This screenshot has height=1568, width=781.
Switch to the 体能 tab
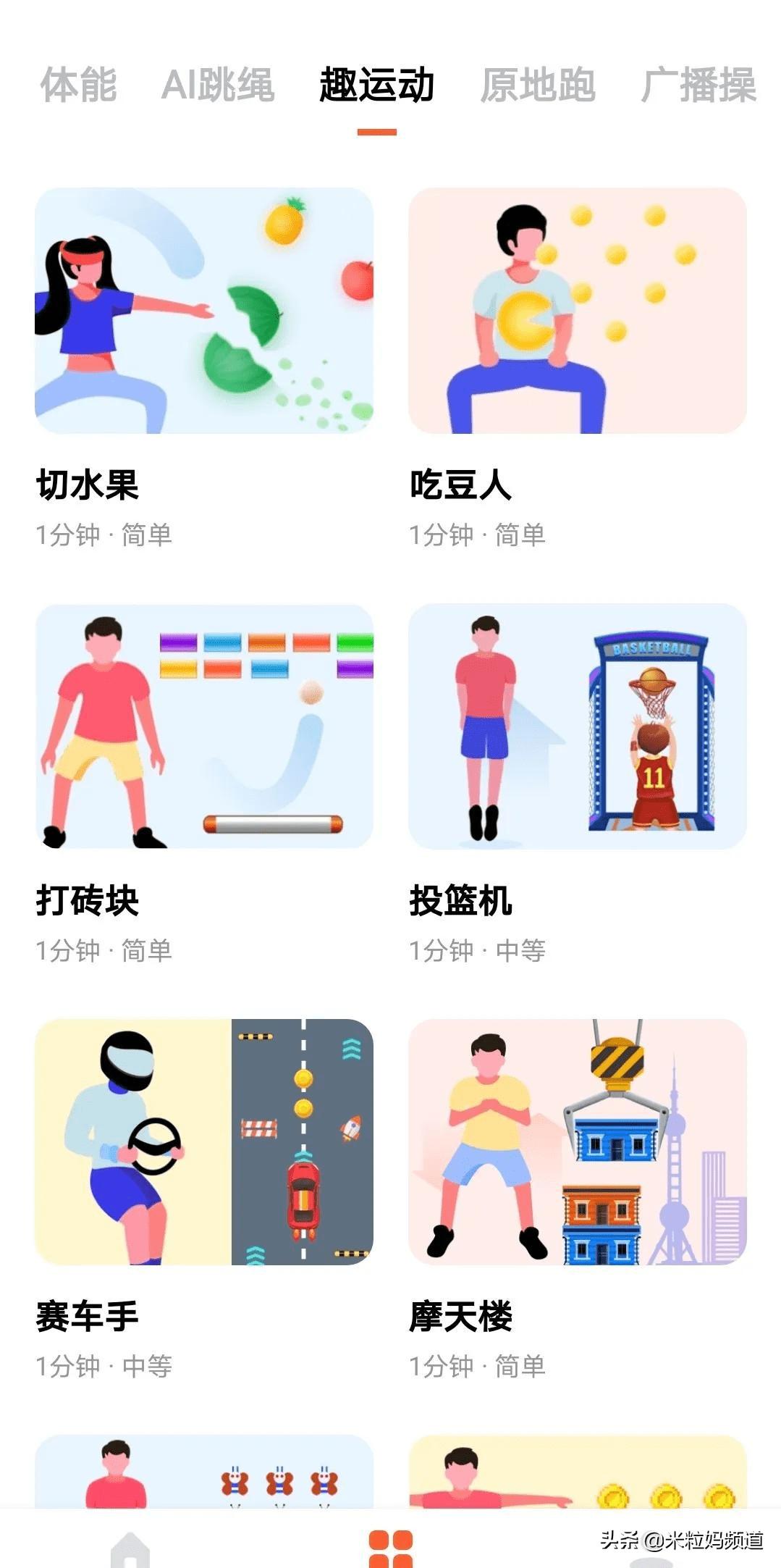tap(80, 87)
